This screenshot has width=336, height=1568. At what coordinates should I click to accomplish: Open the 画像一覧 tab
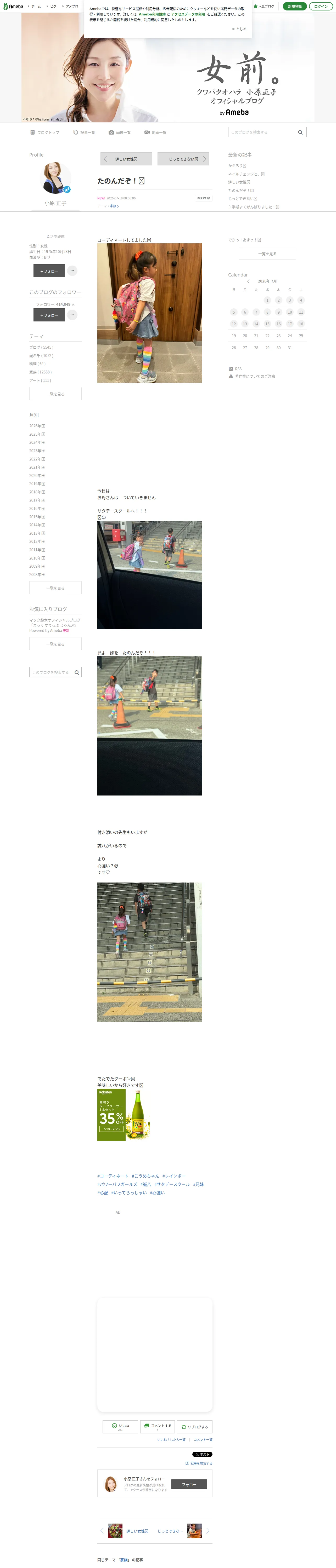point(120,132)
